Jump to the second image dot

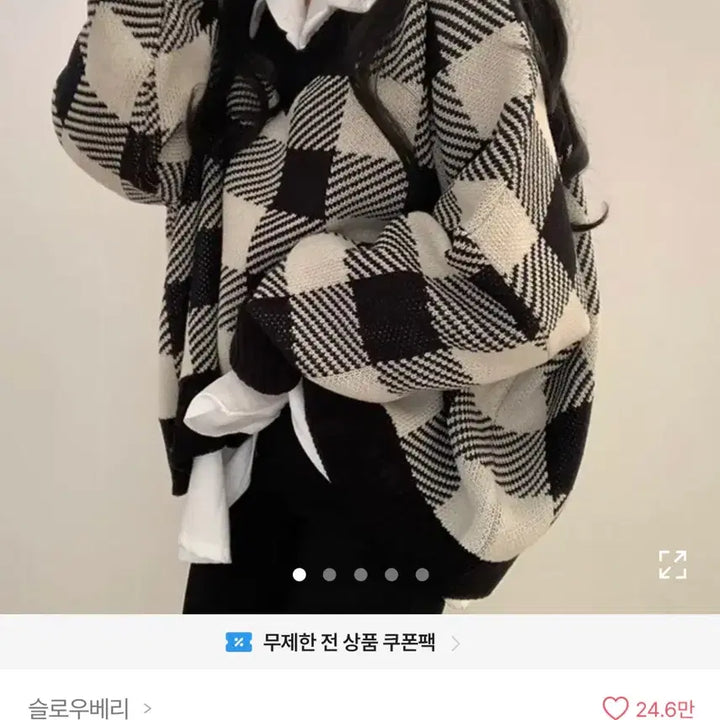(x=329, y=575)
